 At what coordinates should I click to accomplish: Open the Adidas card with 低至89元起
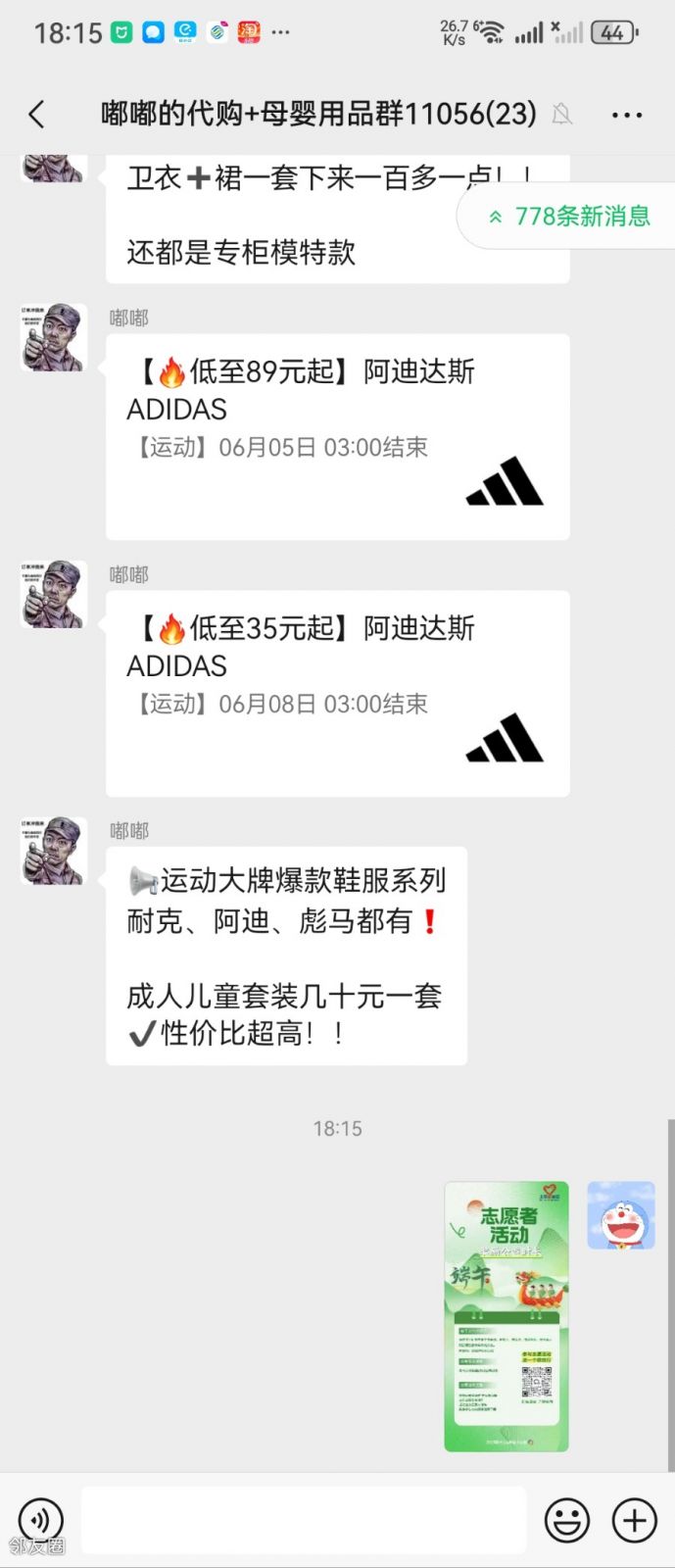[337, 436]
